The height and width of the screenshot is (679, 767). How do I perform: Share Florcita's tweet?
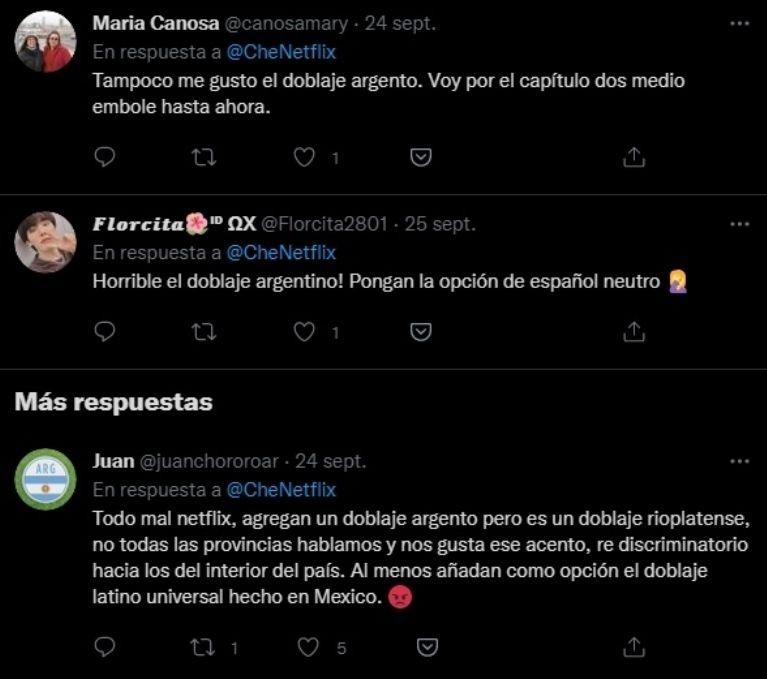point(633,331)
